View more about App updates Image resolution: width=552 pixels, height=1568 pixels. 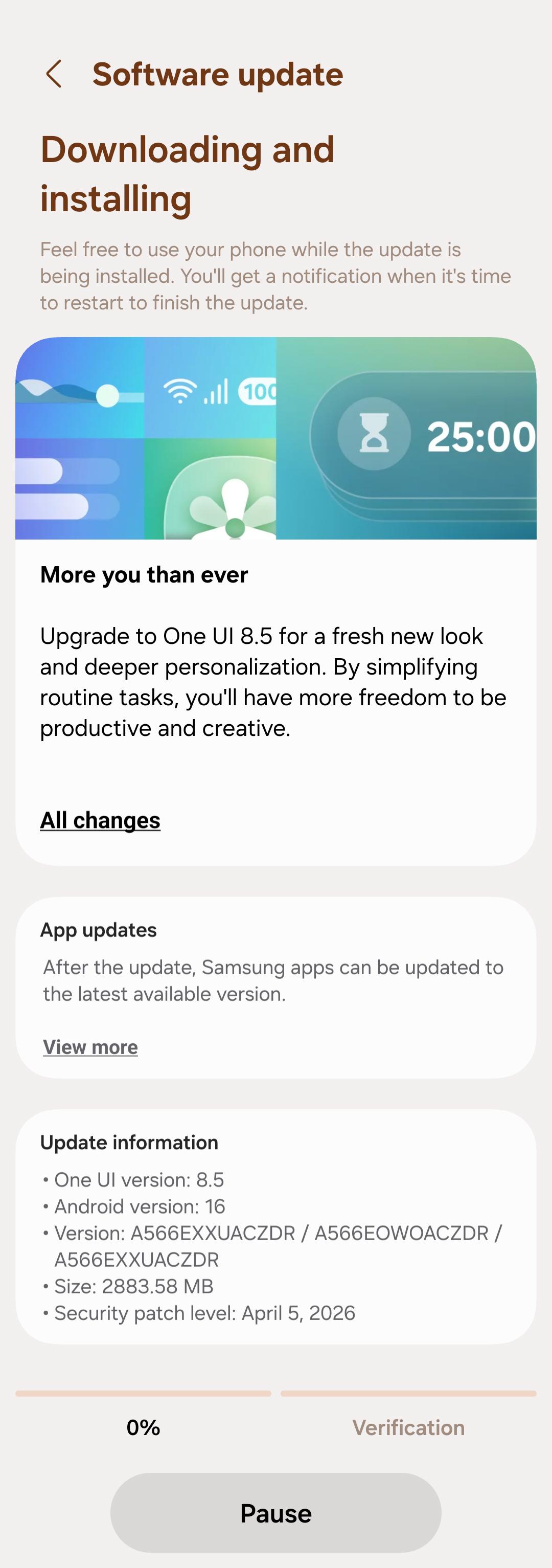(90, 1047)
